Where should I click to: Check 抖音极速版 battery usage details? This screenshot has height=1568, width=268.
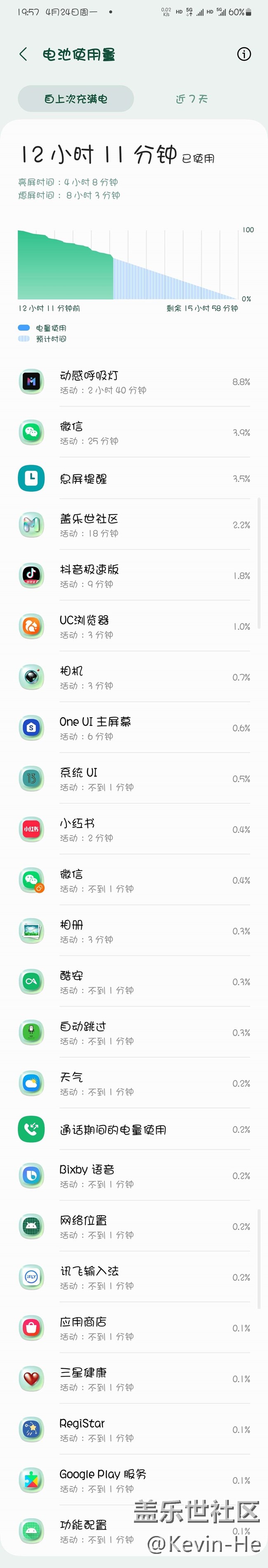click(134, 575)
